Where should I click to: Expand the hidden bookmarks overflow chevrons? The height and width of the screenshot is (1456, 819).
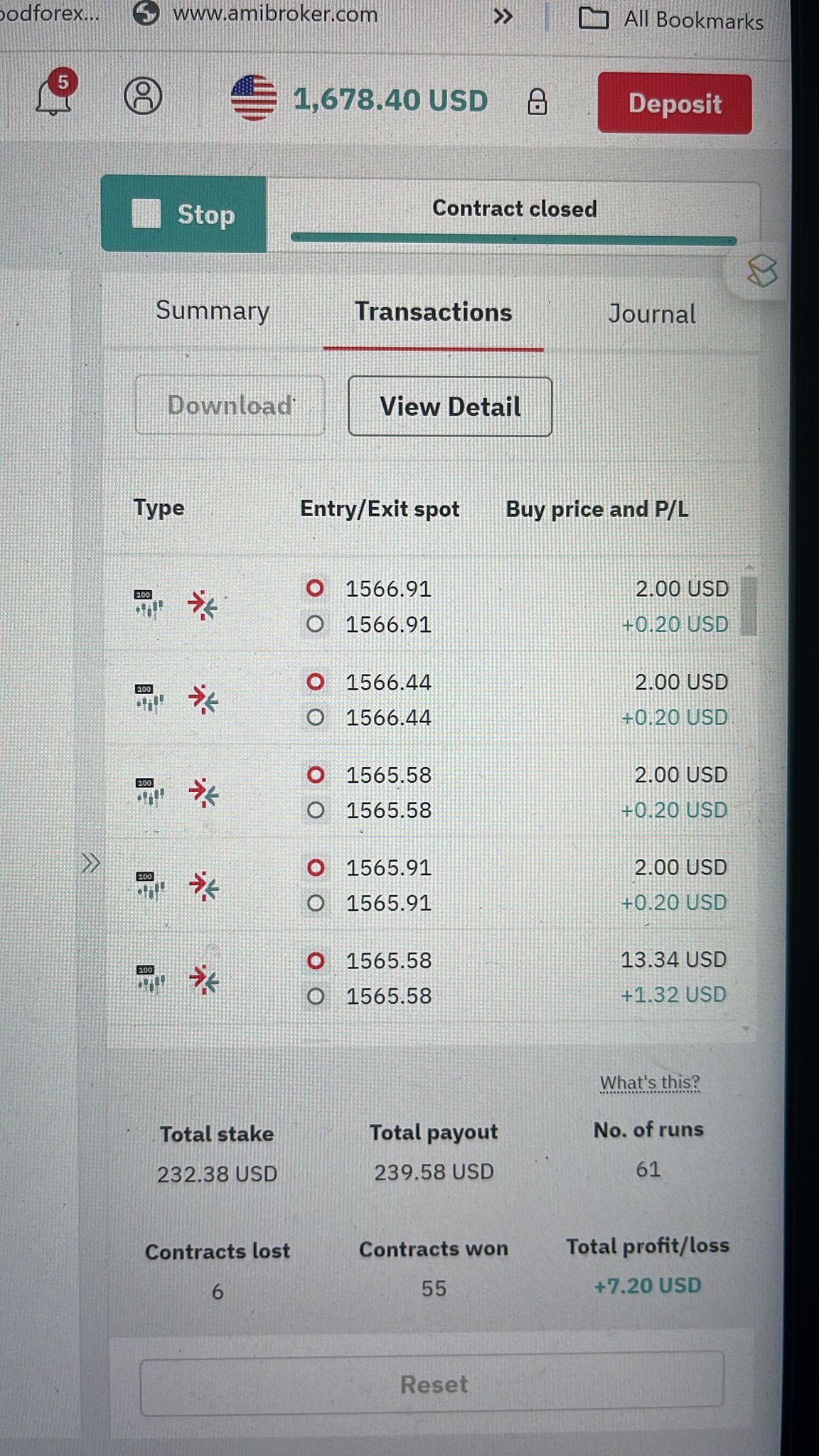(x=503, y=16)
